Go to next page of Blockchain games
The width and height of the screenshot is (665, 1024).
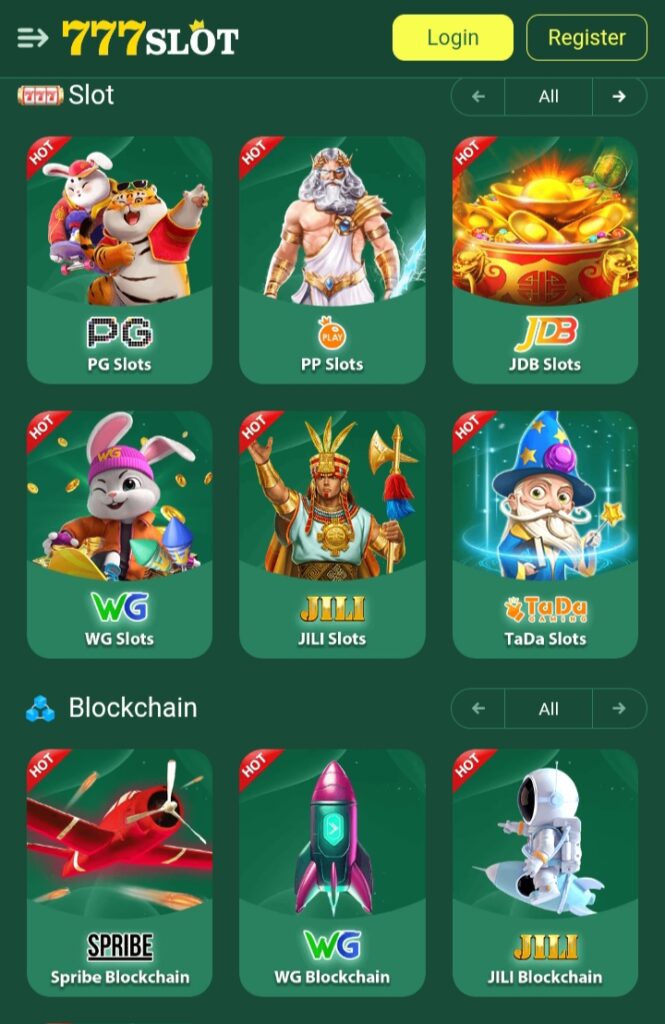619,709
